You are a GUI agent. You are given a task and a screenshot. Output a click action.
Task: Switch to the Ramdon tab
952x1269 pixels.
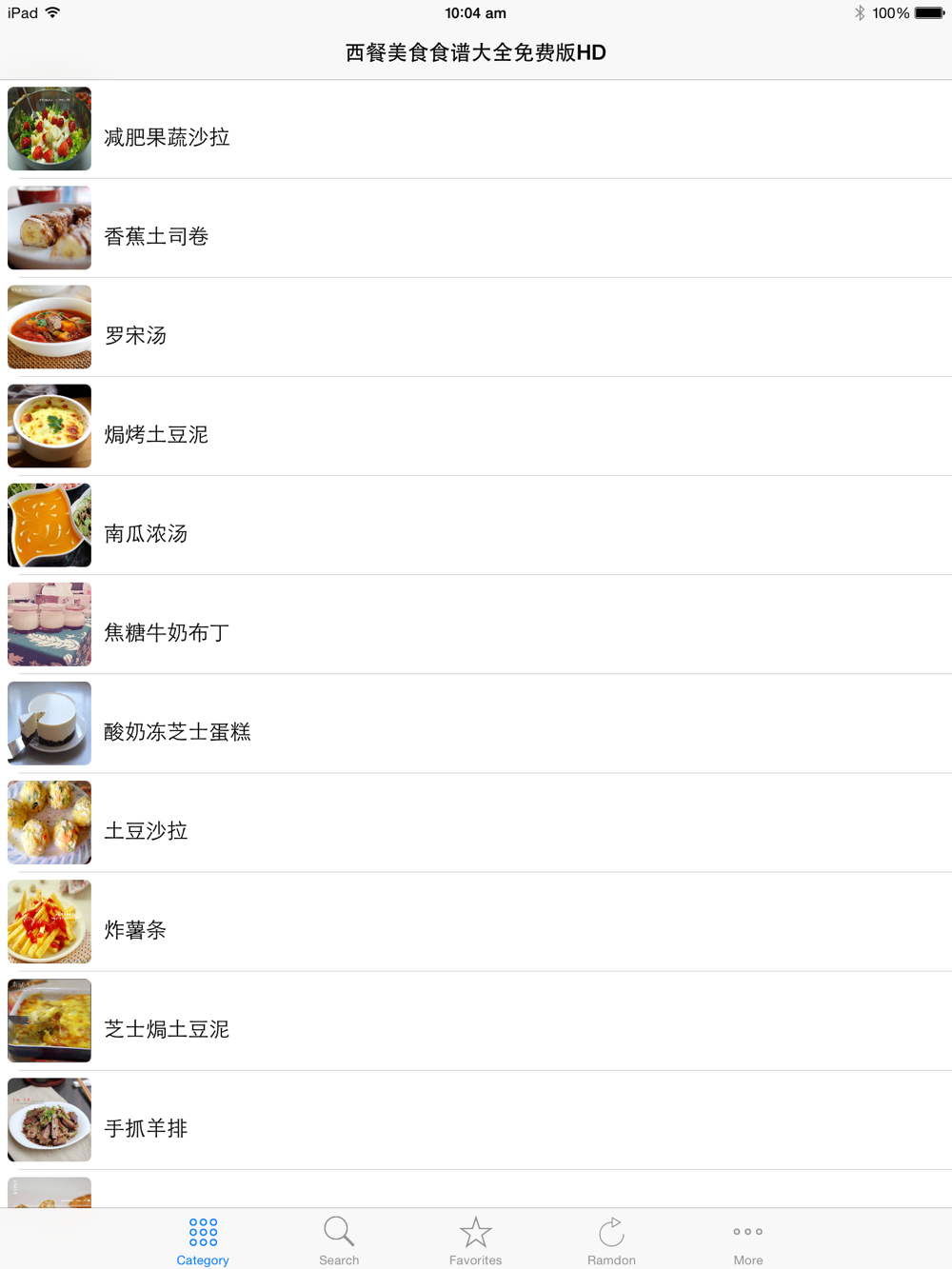pos(611,1240)
